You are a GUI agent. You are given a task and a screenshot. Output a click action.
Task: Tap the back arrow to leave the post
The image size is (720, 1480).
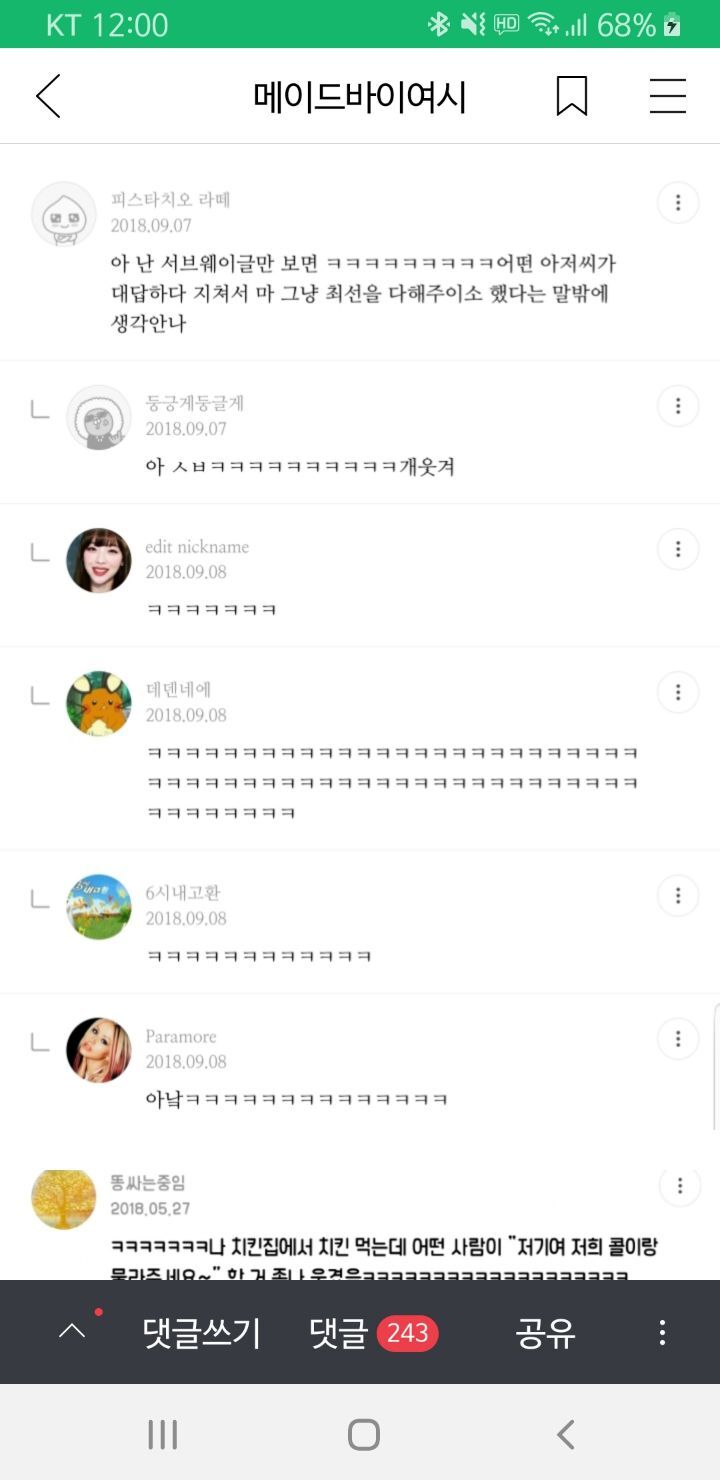coord(47,96)
